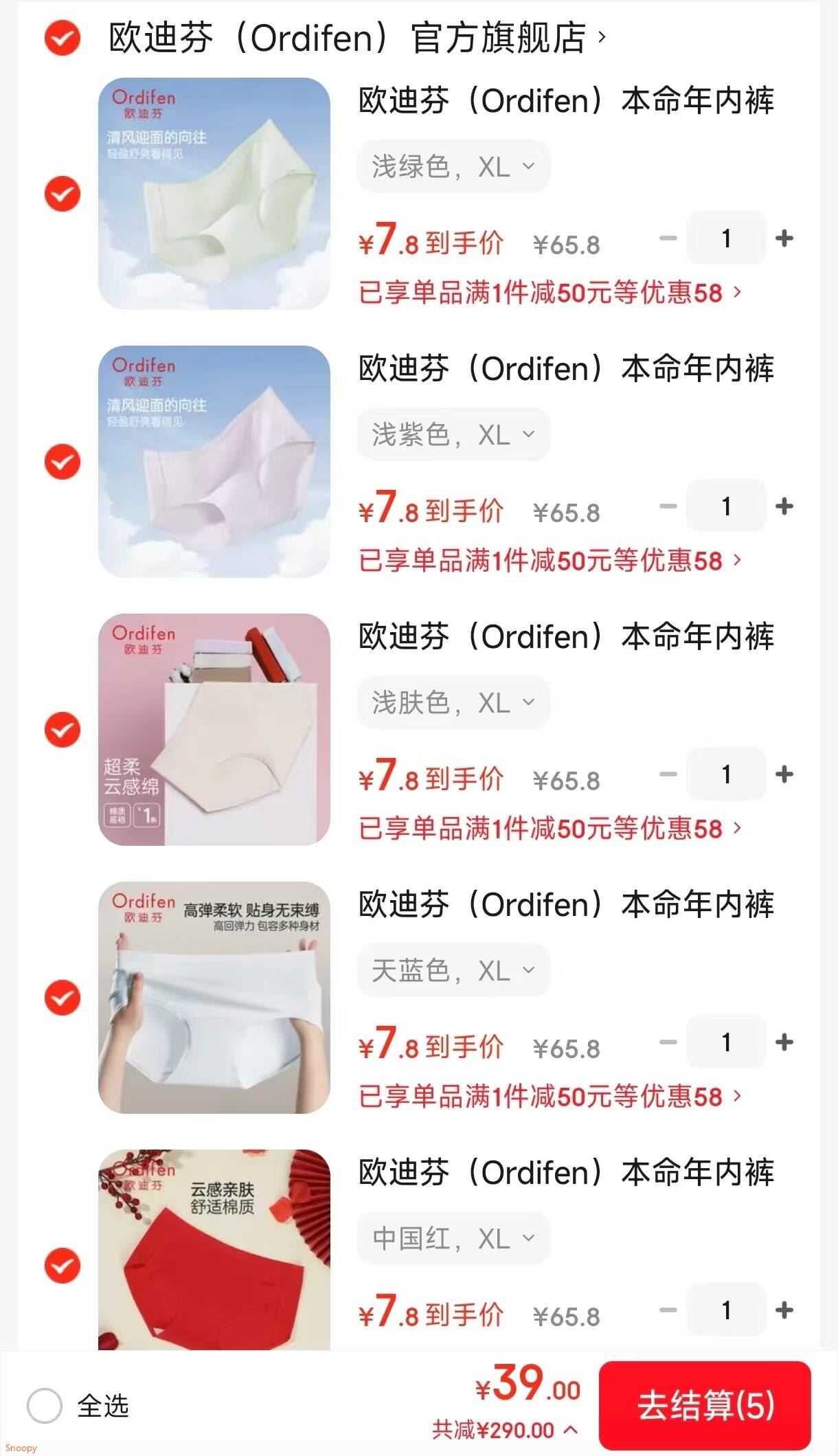Deselect the 中国红 XL item checkbox
Image resolution: width=838 pixels, height=1456 pixels.
pyautogui.click(x=63, y=1266)
